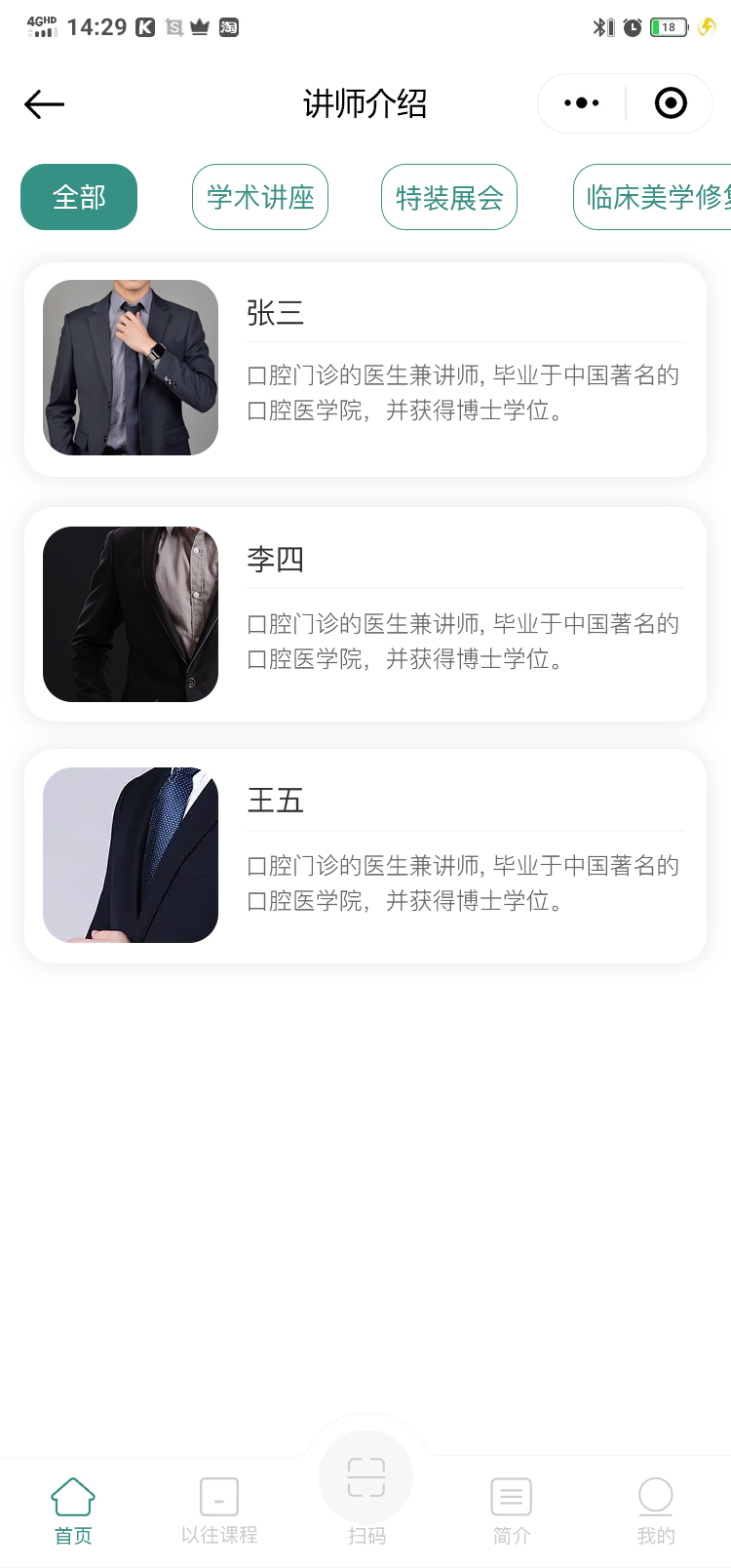Filter lecturers by 学术讲座
Screen dimensions: 731x1568
coord(260,197)
